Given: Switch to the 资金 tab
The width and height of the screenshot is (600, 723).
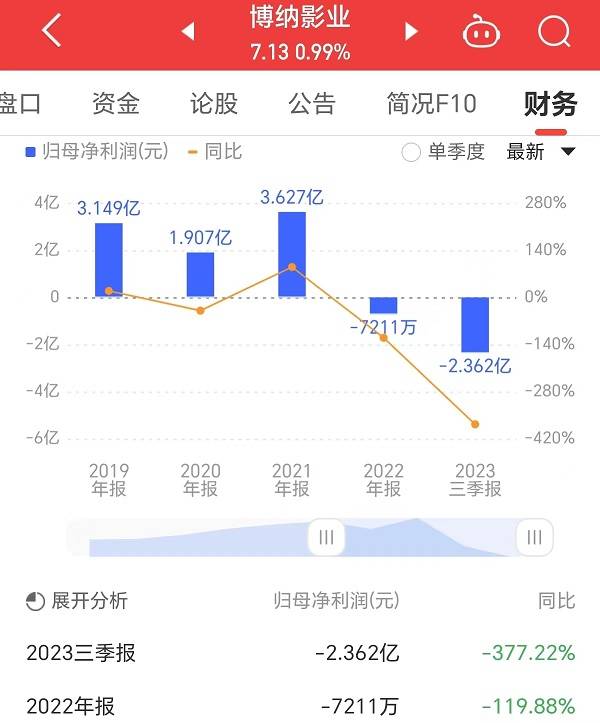Looking at the screenshot, I should [115, 103].
